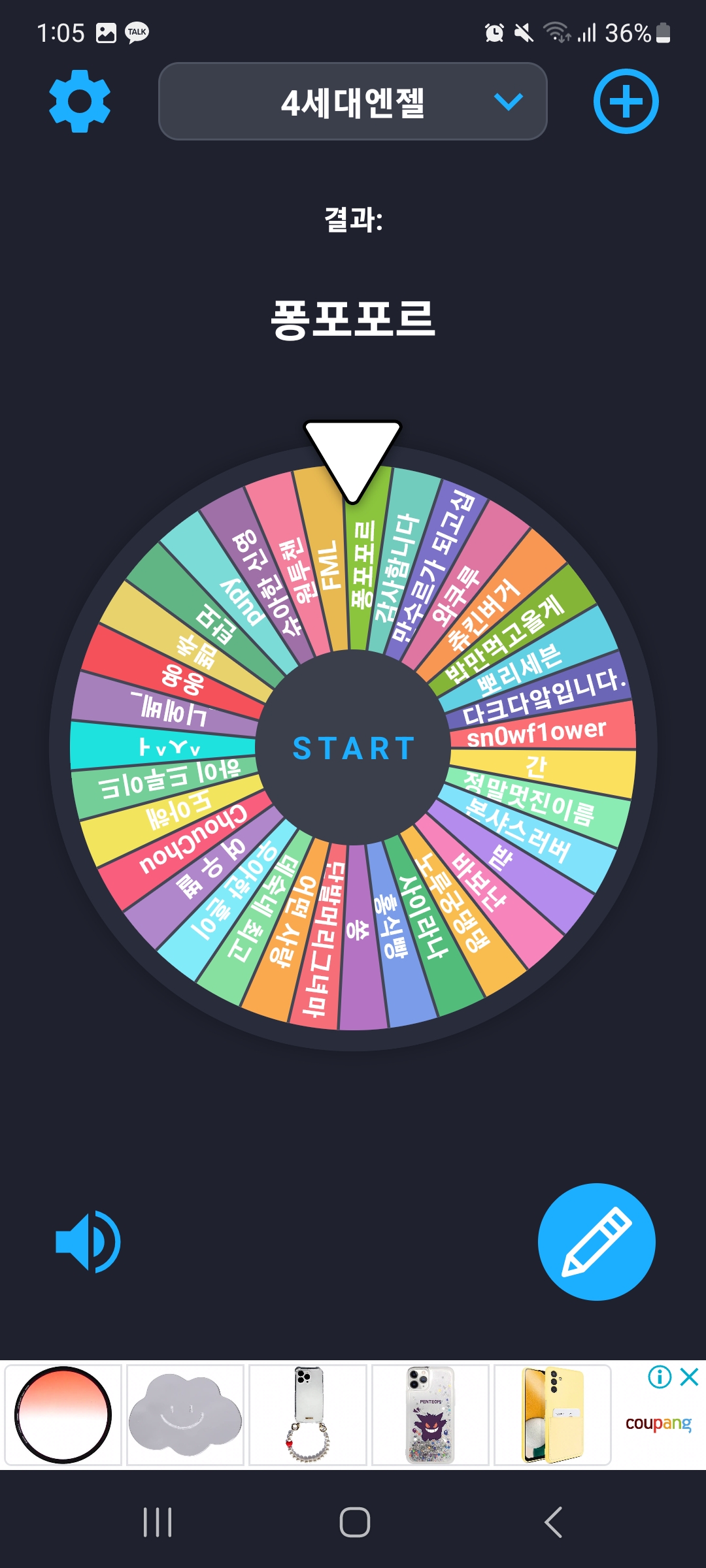Close the Coupang ad banner
Screen dimensions: 706x1568
[x=690, y=1377]
